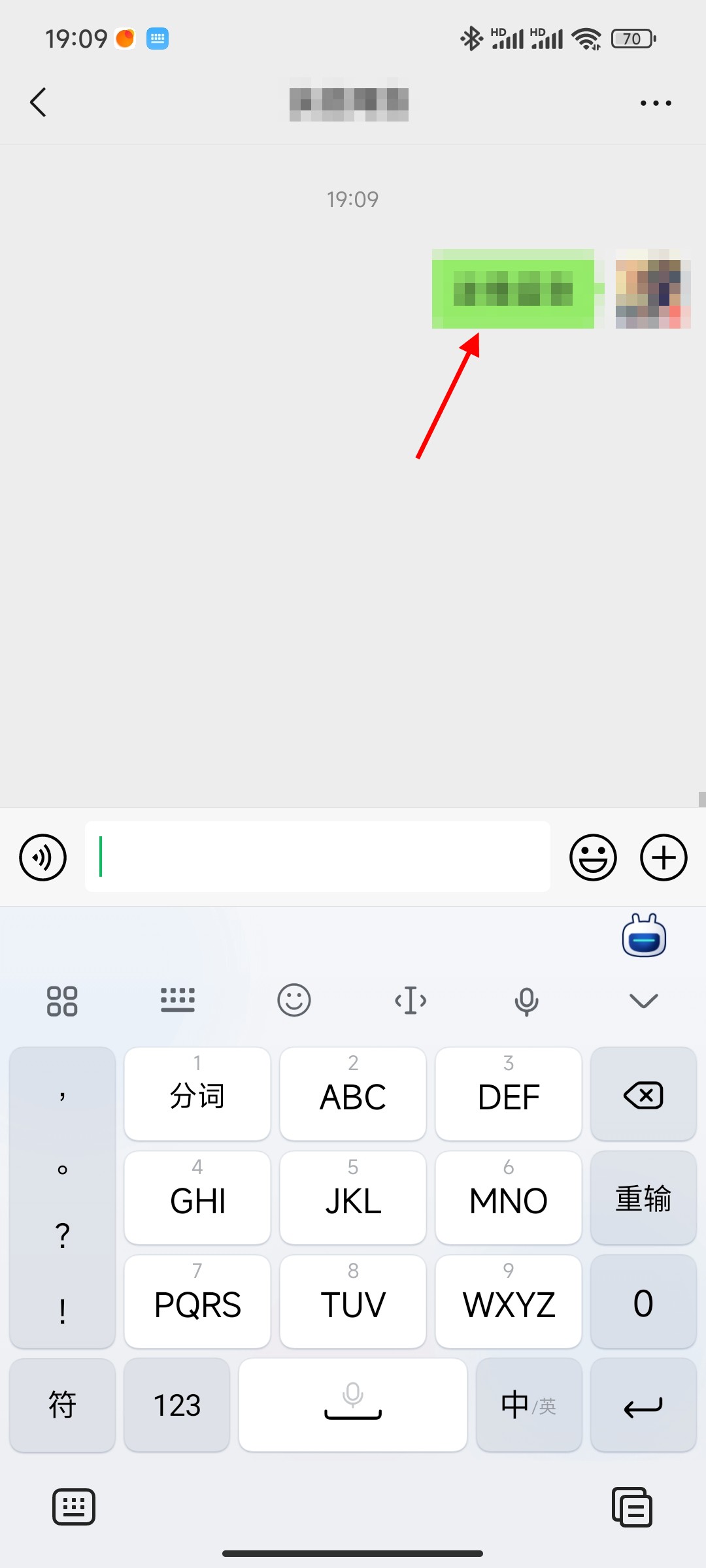Open the clipboard icon below the keyboard

(x=631, y=1507)
